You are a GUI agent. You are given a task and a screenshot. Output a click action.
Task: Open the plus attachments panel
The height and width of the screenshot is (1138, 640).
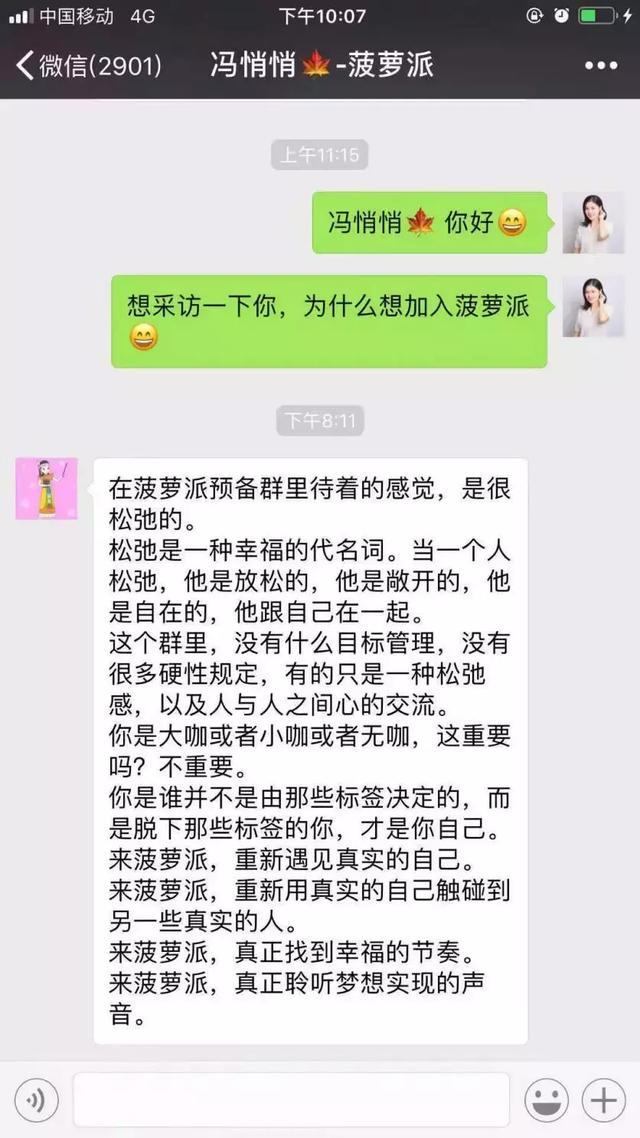click(604, 1101)
